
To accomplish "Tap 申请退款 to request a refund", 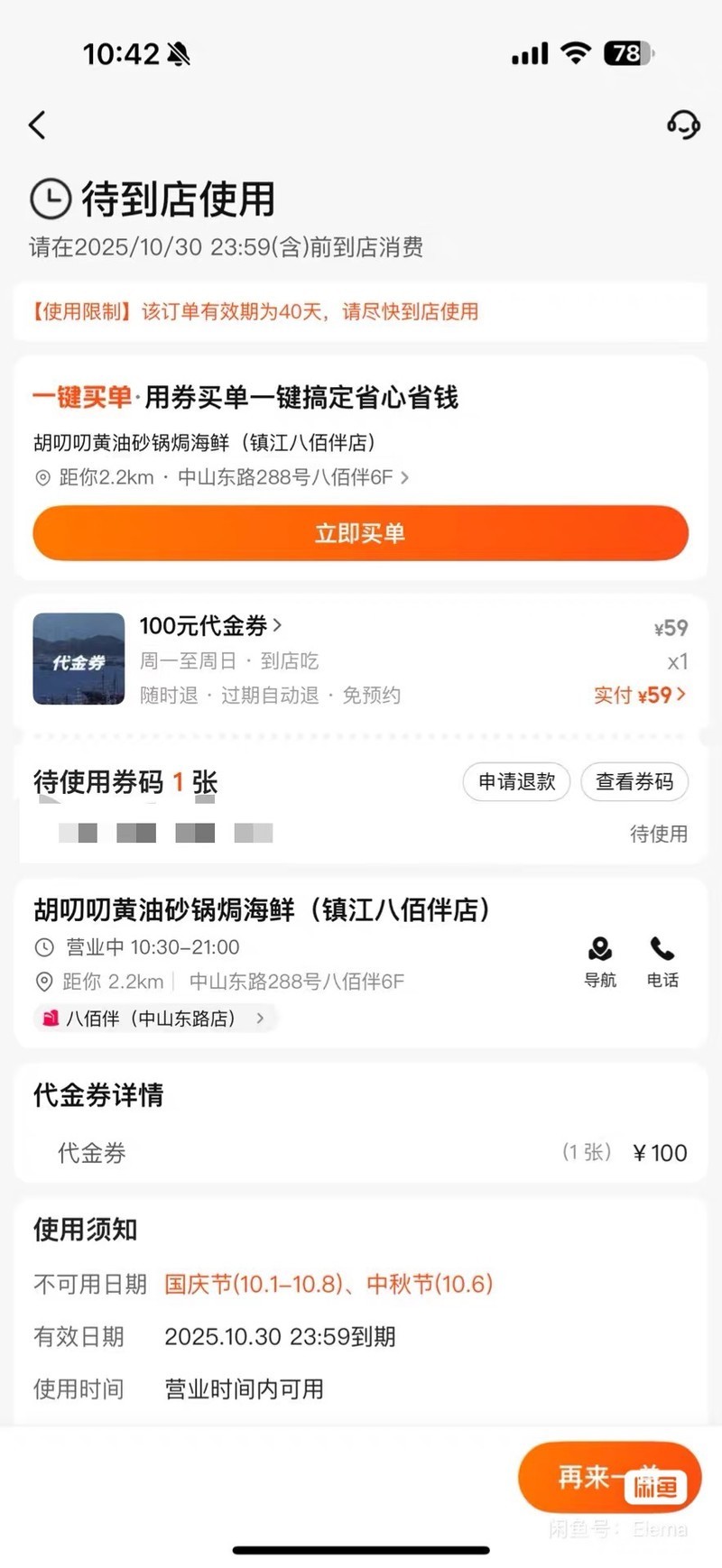I will (516, 782).
